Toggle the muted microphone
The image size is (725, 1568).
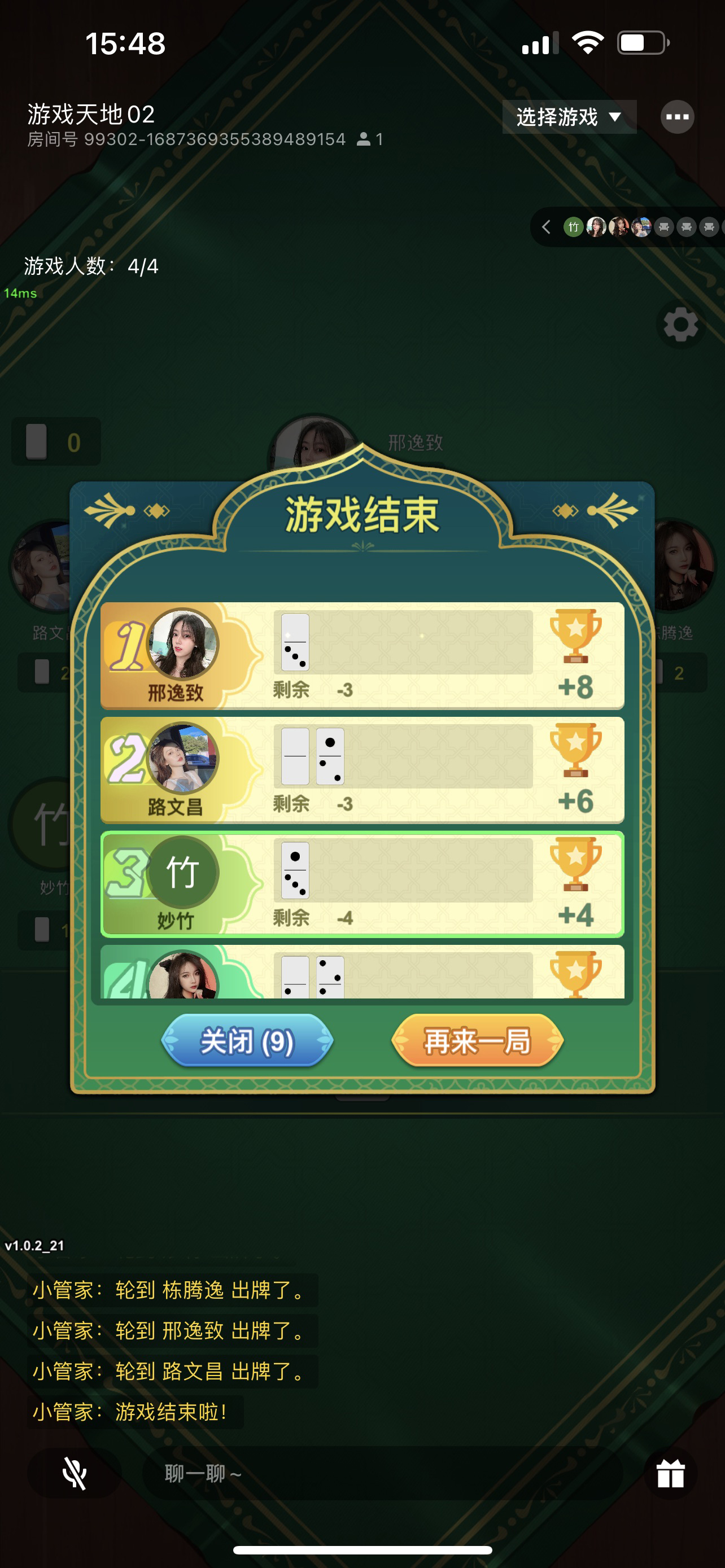click(75, 1474)
